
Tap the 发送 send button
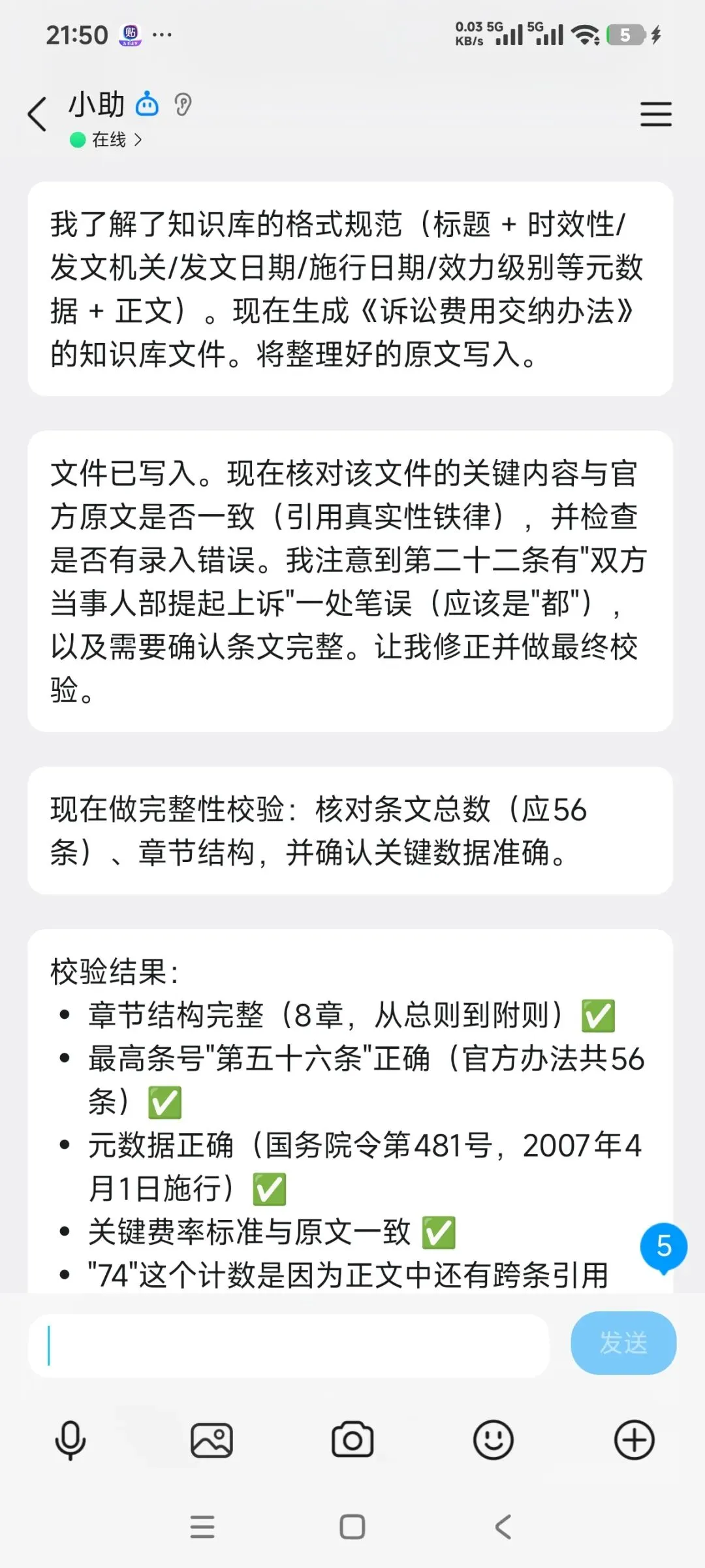tap(623, 1343)
